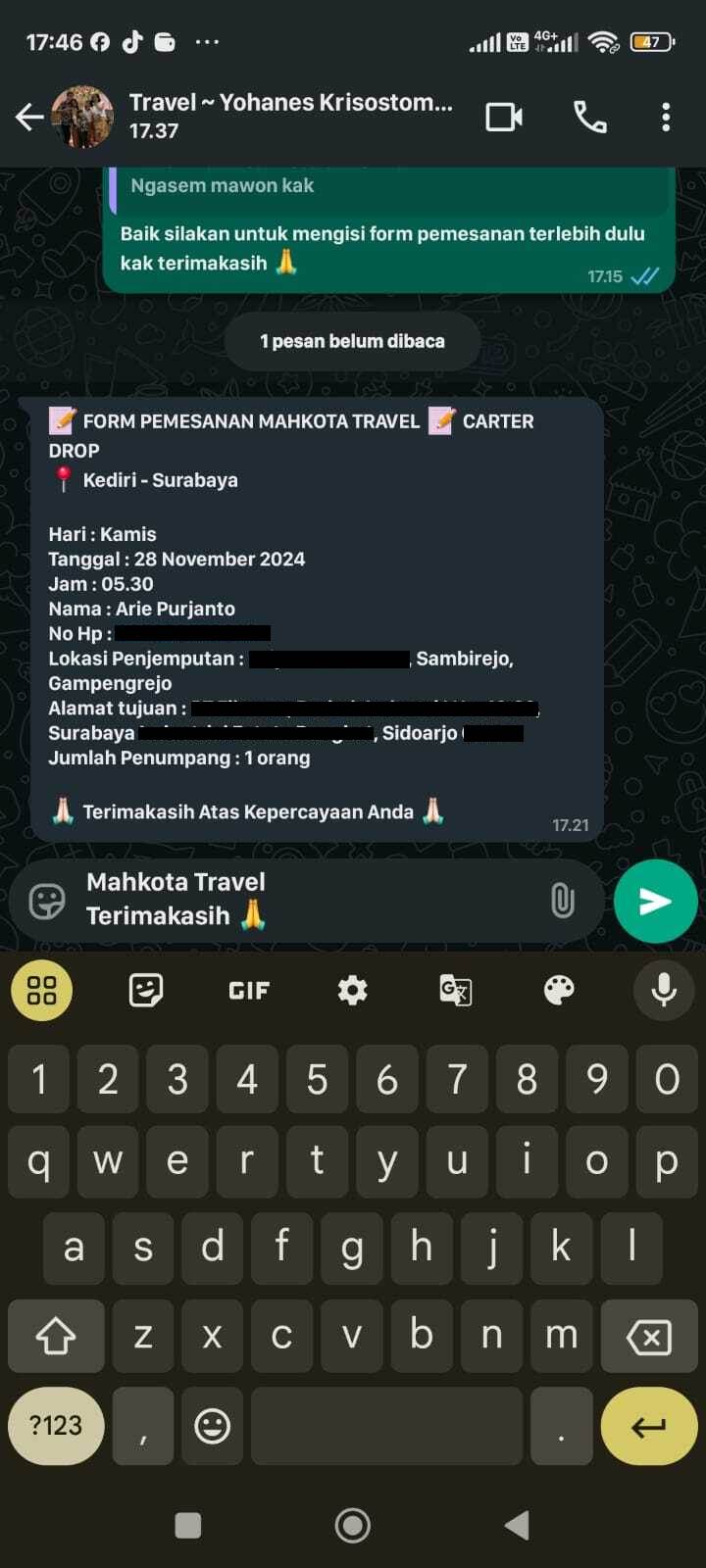Go back to the chat list

pyautogui.click(x=29, y=118)
